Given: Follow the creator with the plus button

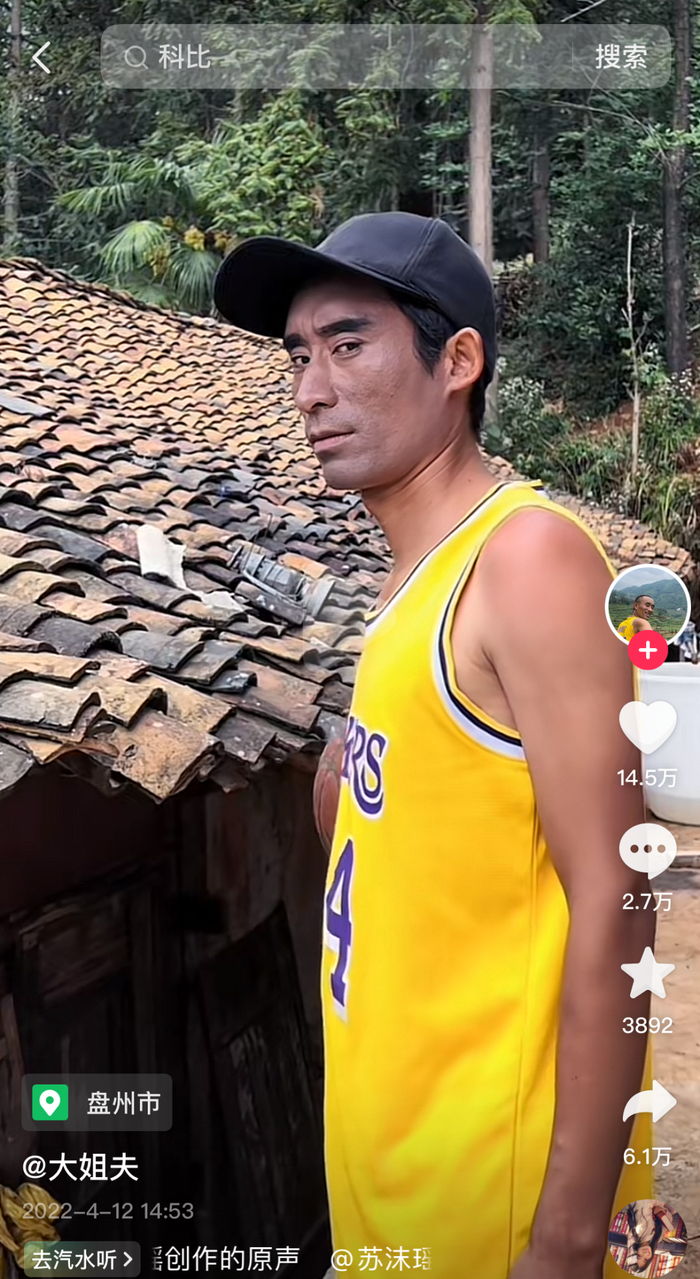Looking at the screenshot, I should pos(647,651).
